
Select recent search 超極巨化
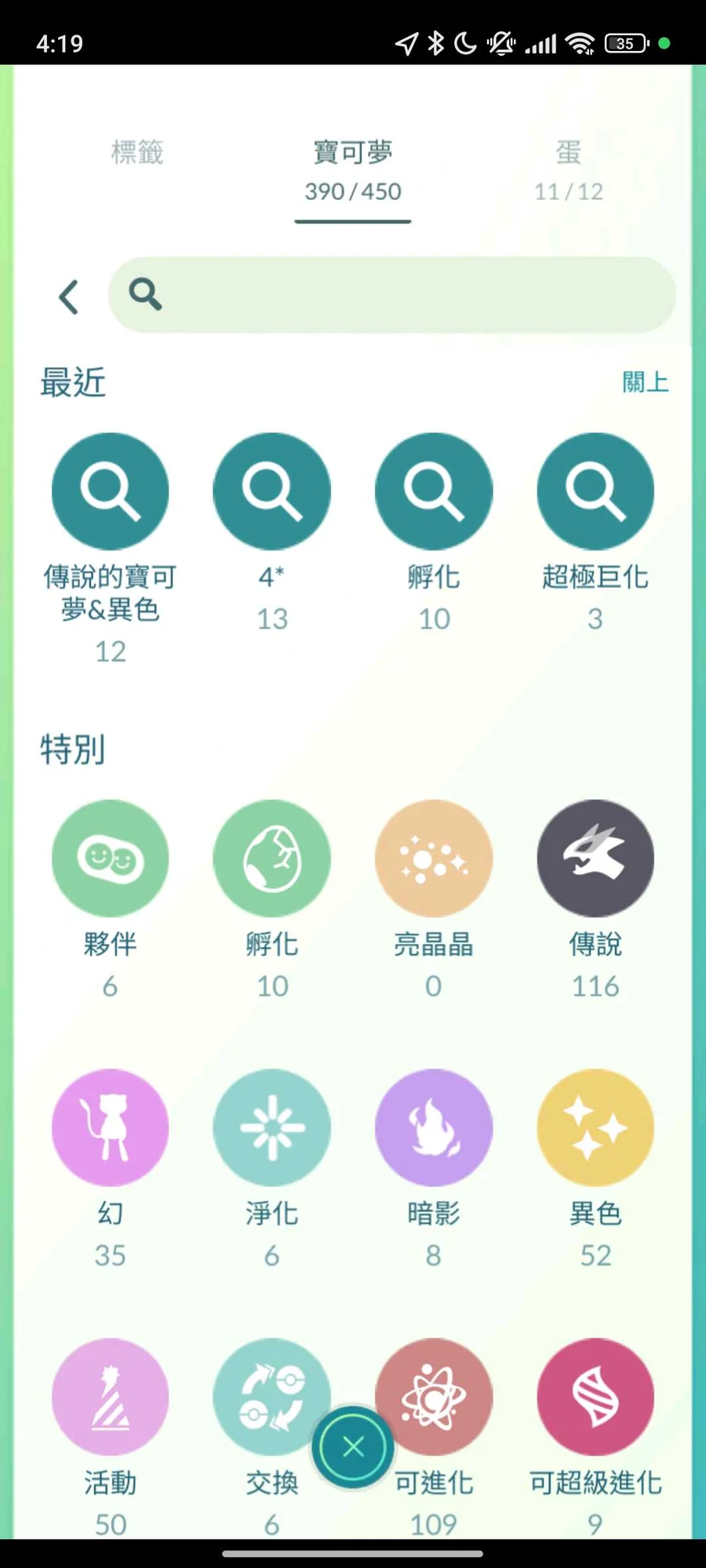(x=595, y=492)
